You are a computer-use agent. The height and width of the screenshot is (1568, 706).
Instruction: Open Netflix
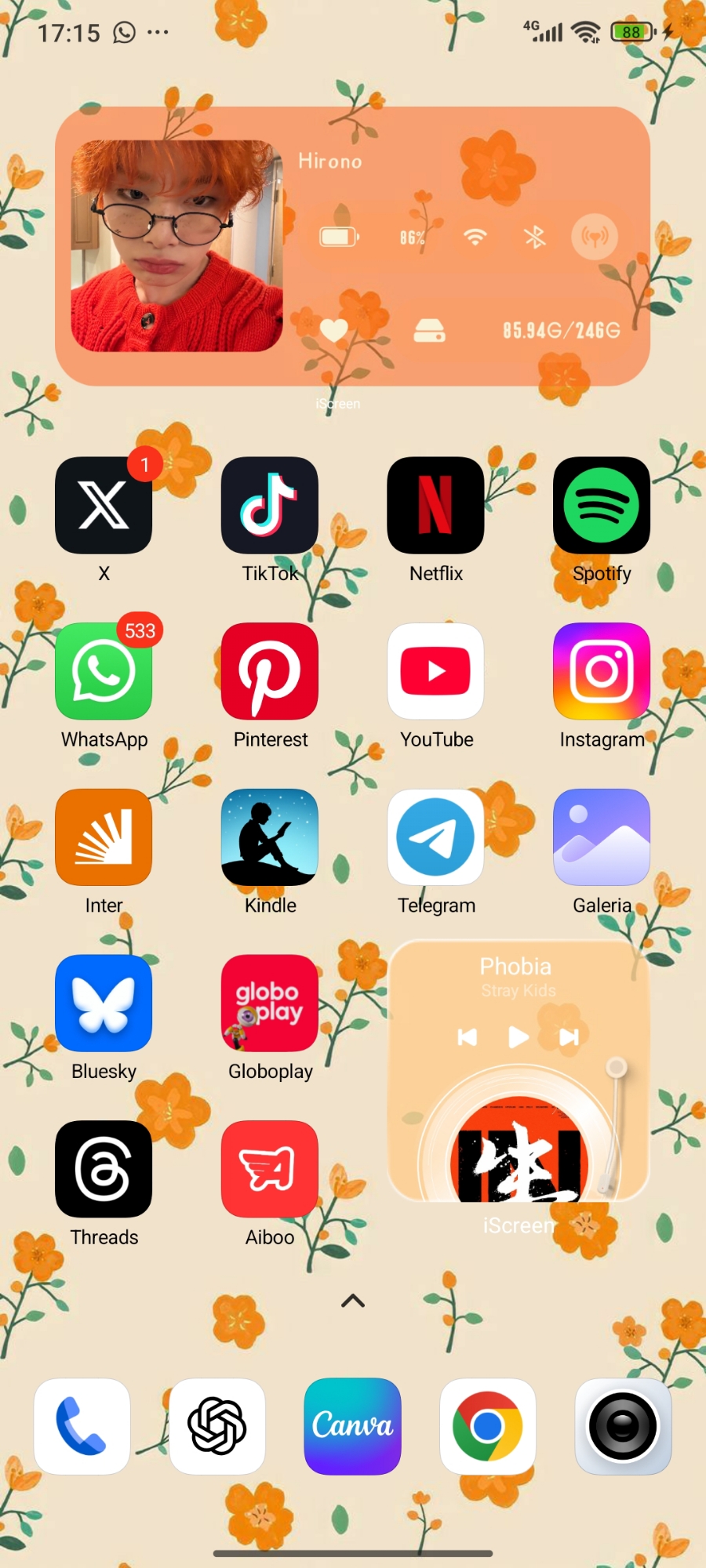(435, 506)
